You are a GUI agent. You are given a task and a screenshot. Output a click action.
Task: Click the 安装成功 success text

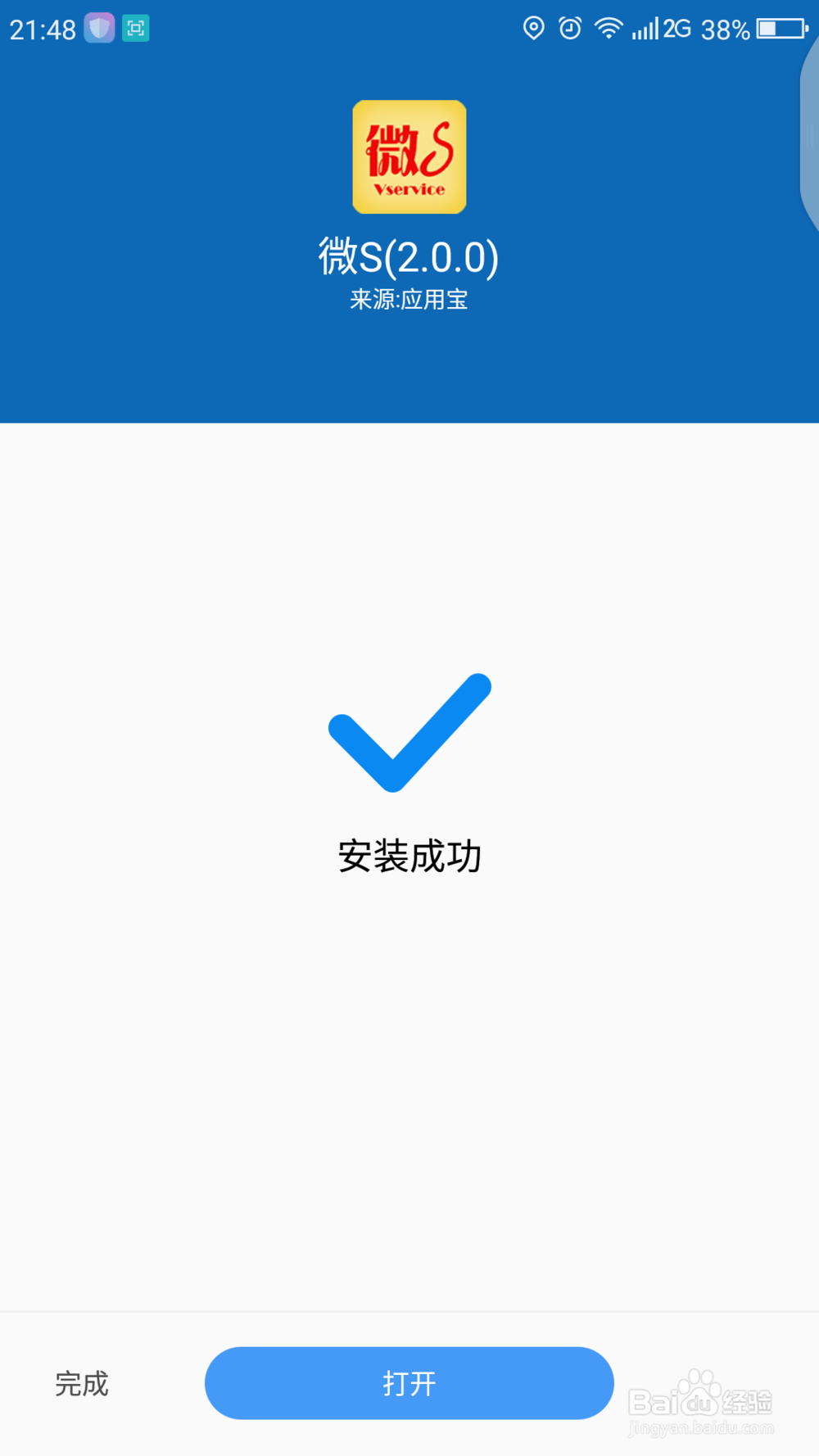click(409, 858)
